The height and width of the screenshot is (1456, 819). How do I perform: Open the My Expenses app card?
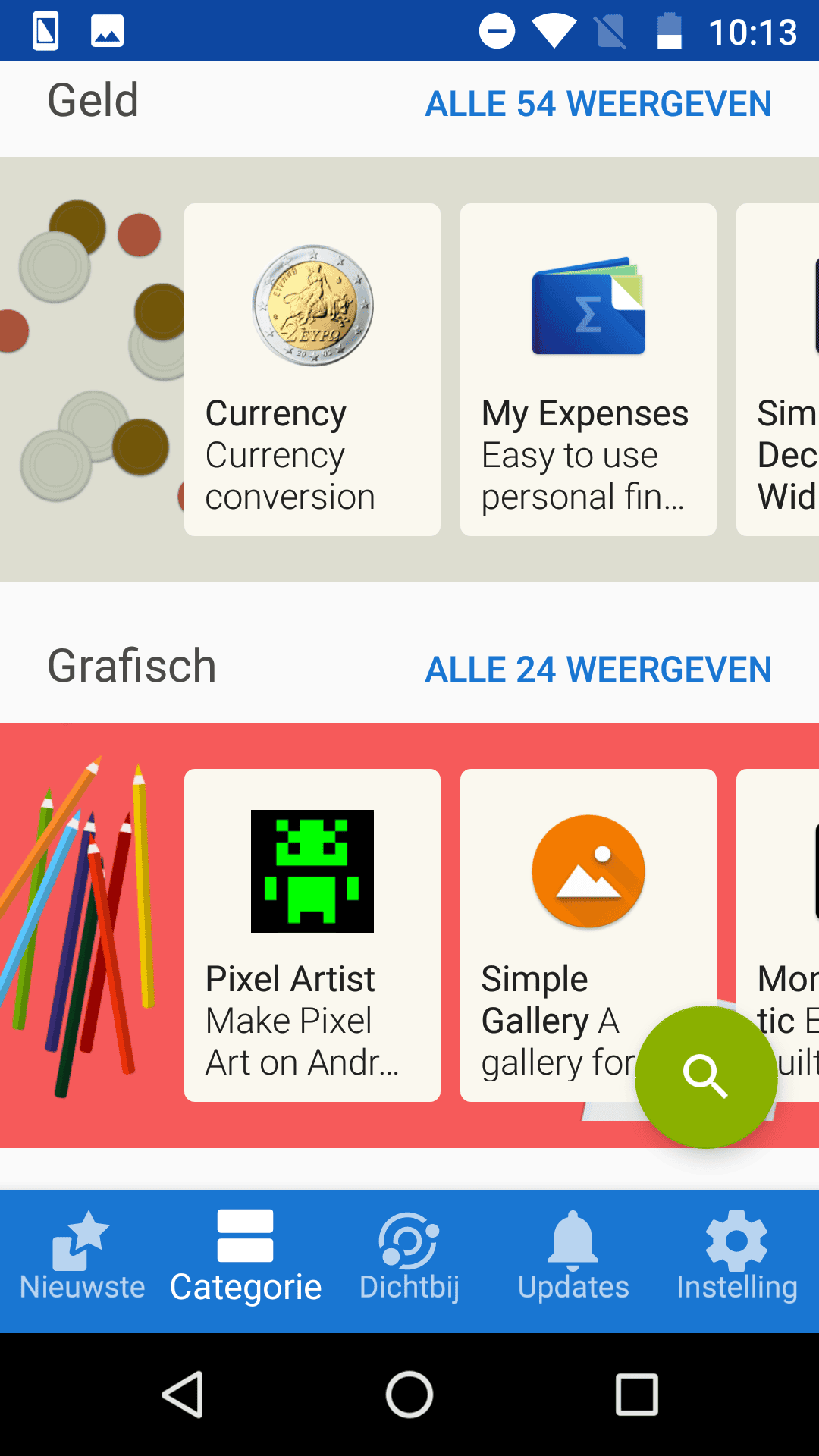[587, 368]
